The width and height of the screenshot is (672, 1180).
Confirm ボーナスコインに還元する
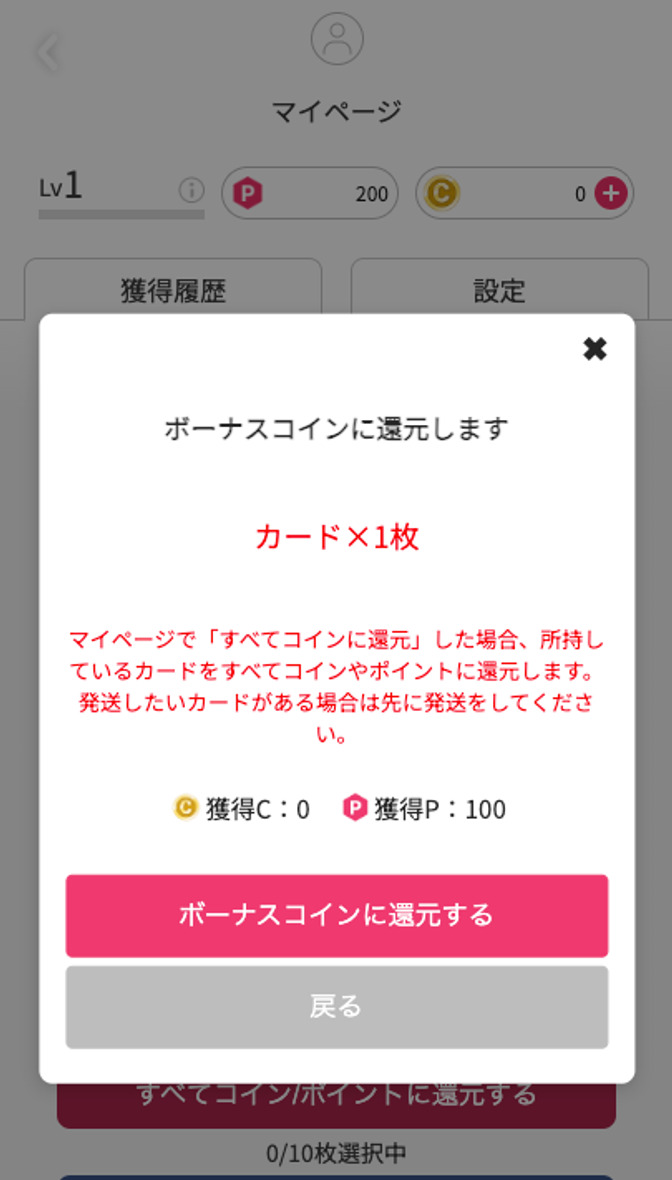pyautogui.click(x=336, y=915)
